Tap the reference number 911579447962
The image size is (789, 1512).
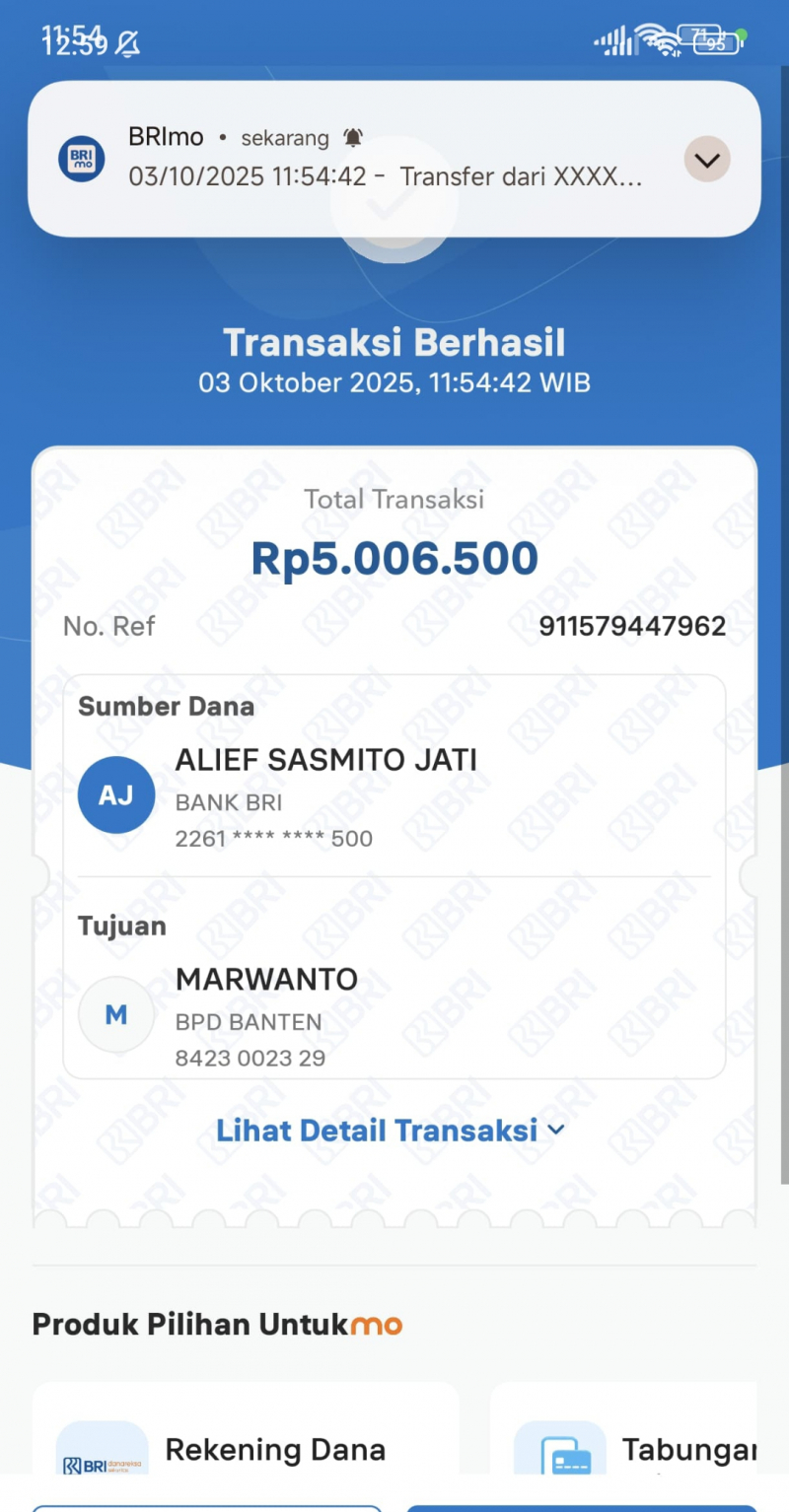point(631,625)
